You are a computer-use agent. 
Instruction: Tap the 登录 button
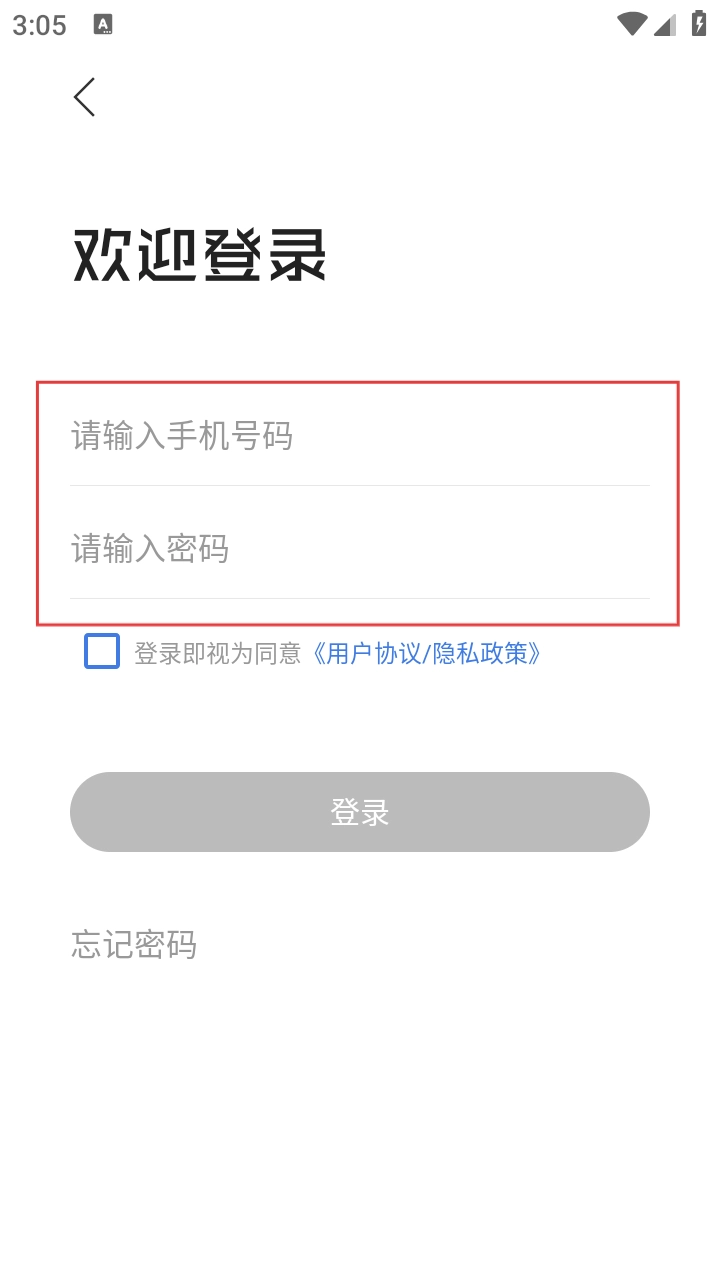pyautogui.click(x=360, y=812)
